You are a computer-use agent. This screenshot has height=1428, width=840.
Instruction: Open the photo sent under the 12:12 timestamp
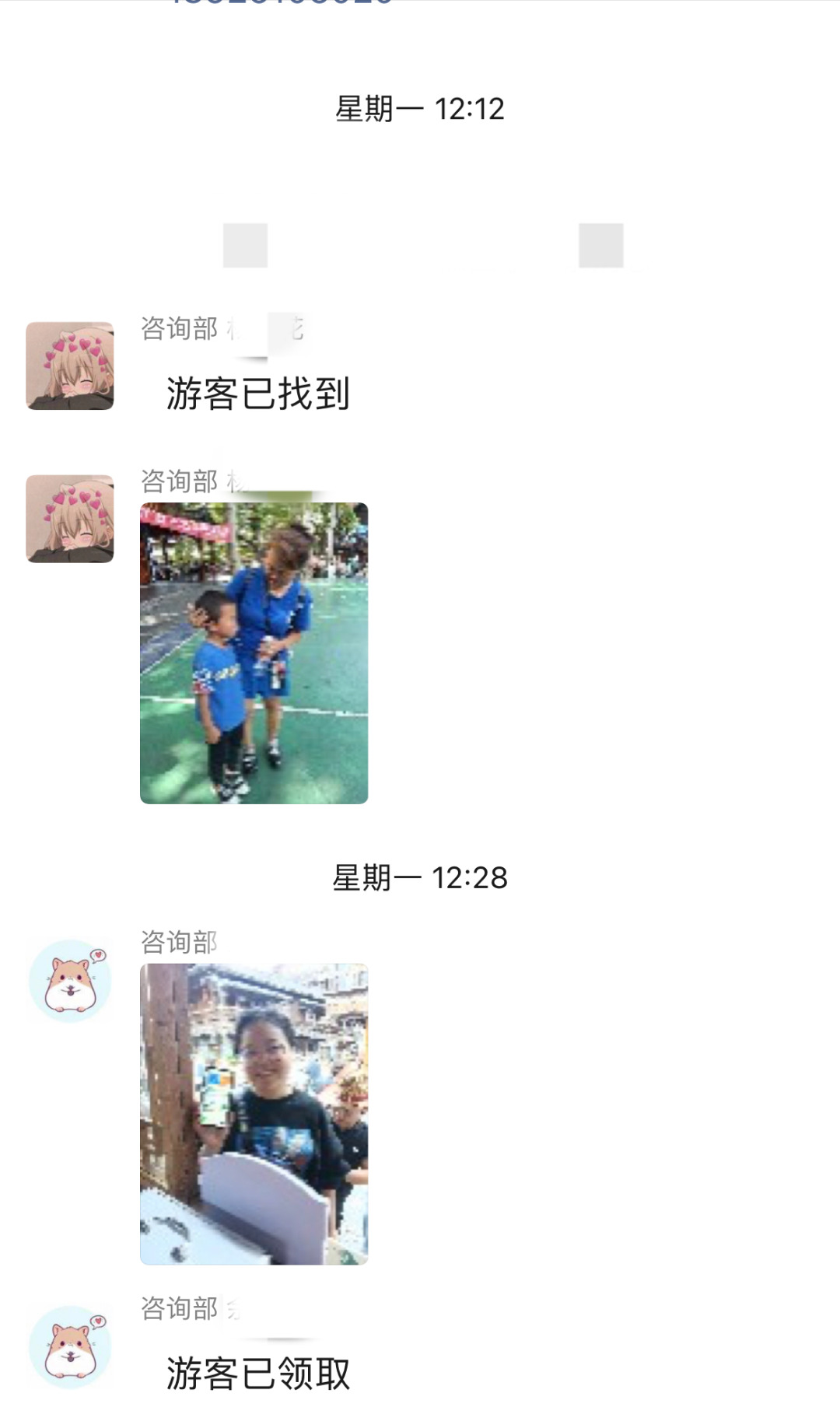tap(254, 653)
